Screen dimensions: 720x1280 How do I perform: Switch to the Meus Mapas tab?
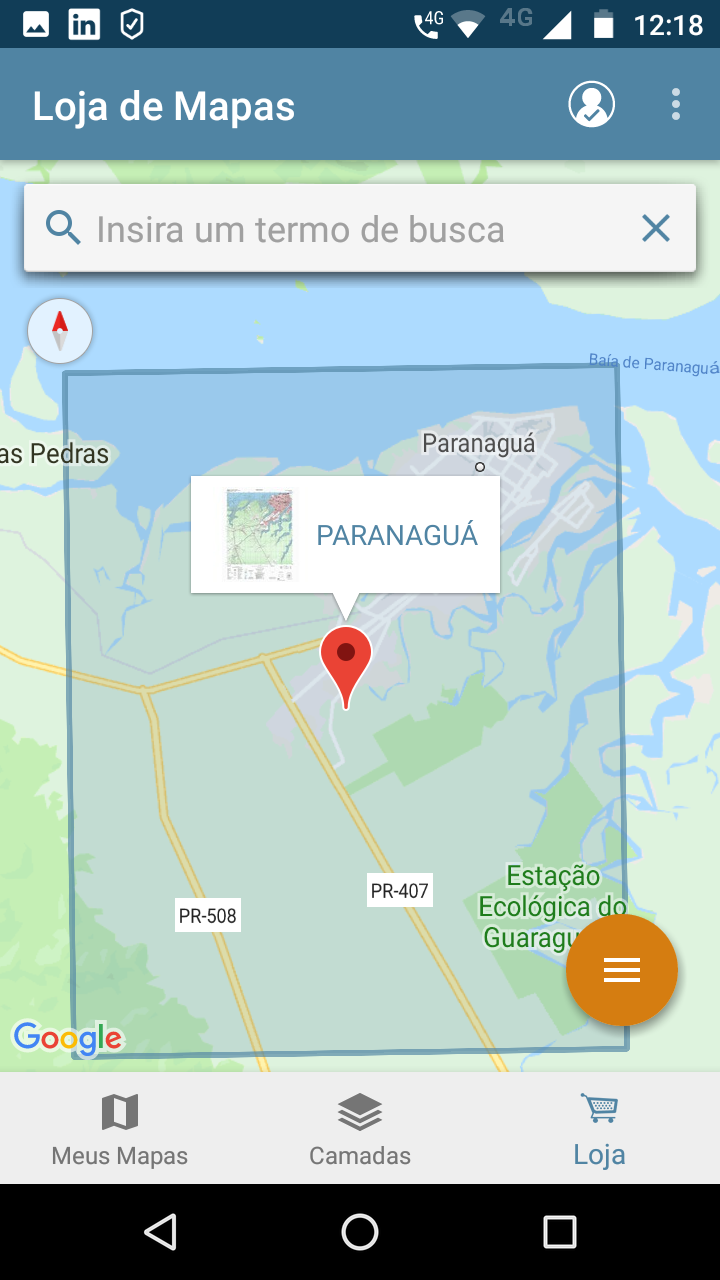click(x=120, y=1130)
